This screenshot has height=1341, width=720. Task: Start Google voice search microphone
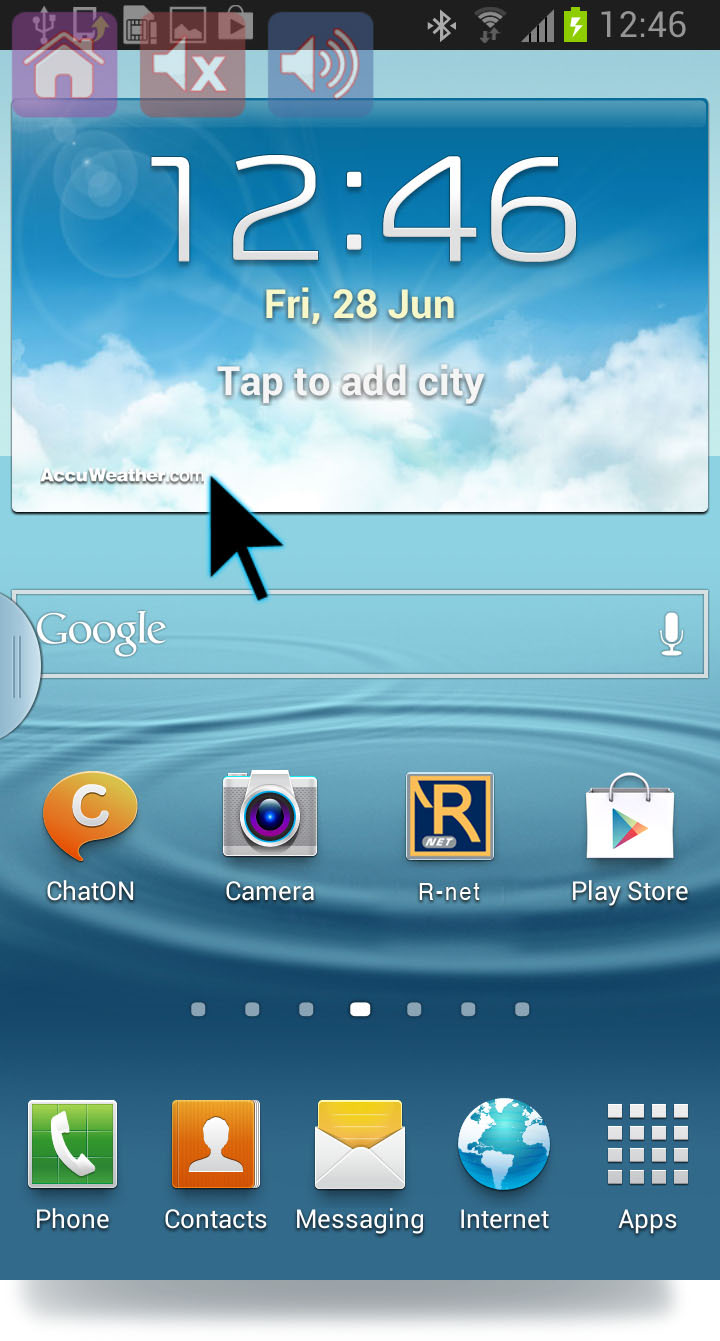click(671, 634)
